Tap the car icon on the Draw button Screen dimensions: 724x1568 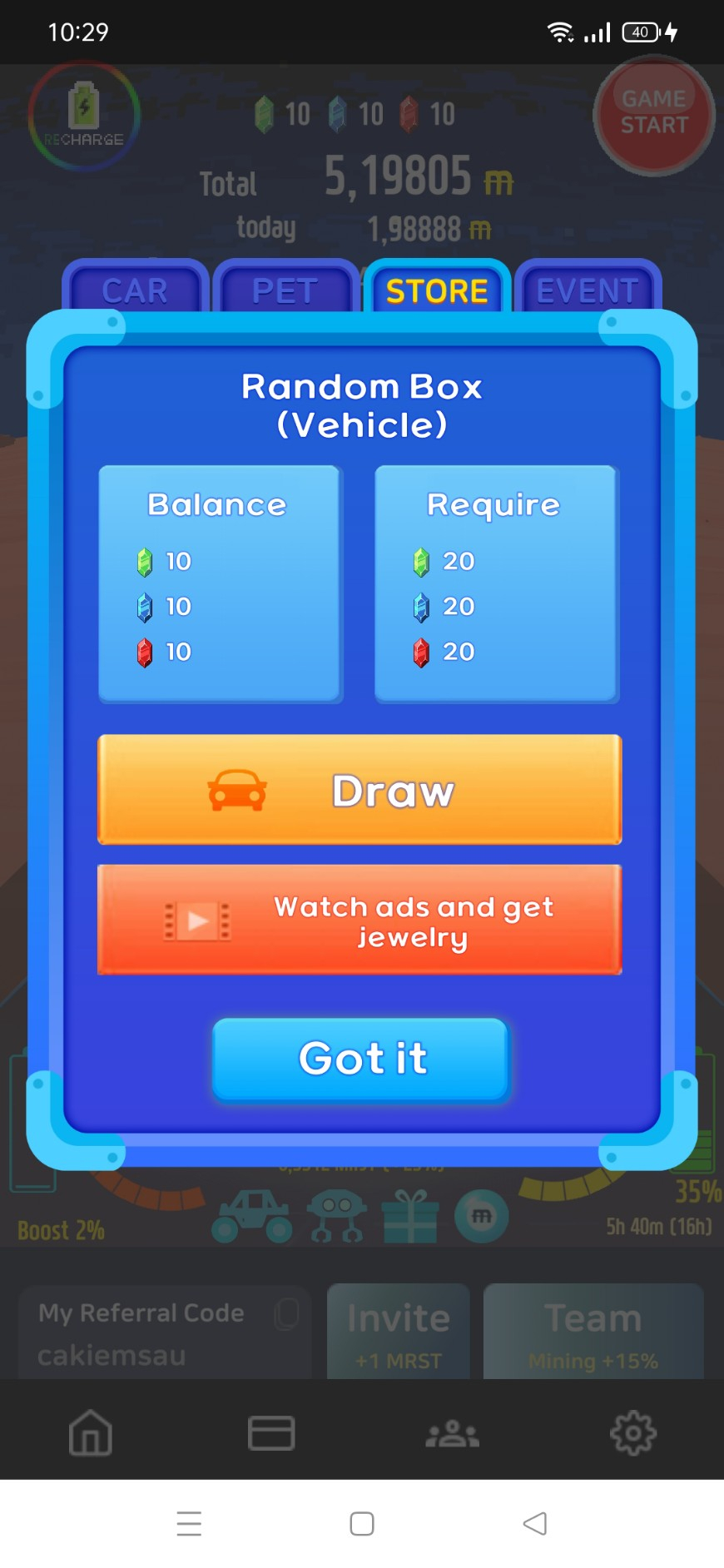click(x=239, y=789)
